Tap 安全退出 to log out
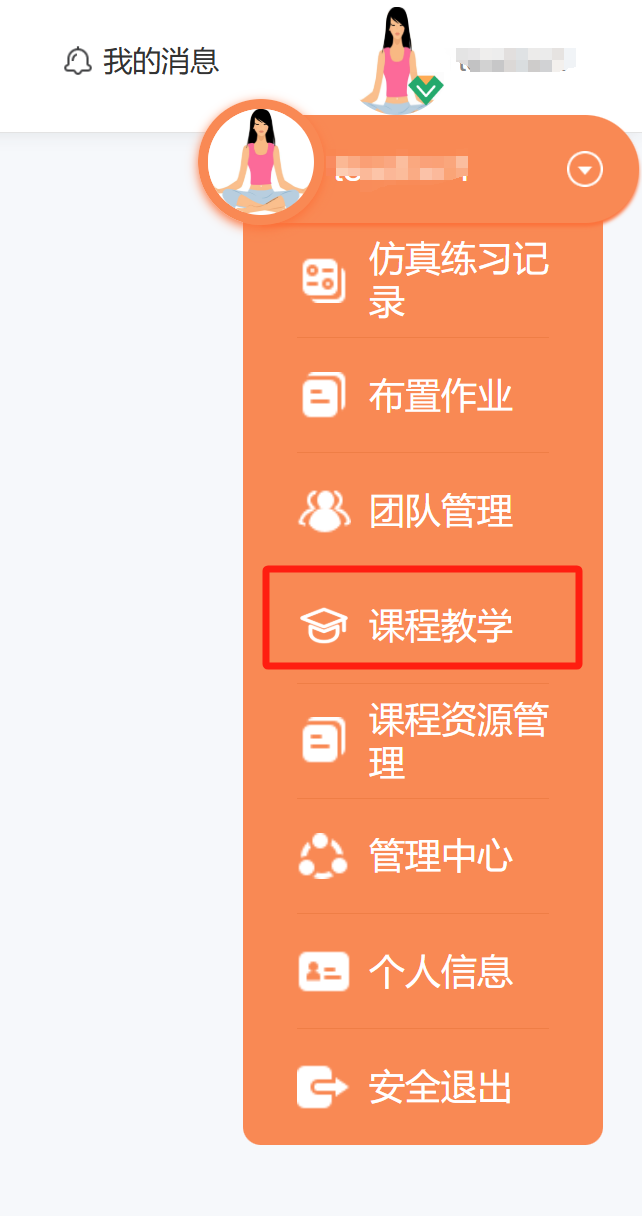642x1216 pixels. (x=423, y=1086)
